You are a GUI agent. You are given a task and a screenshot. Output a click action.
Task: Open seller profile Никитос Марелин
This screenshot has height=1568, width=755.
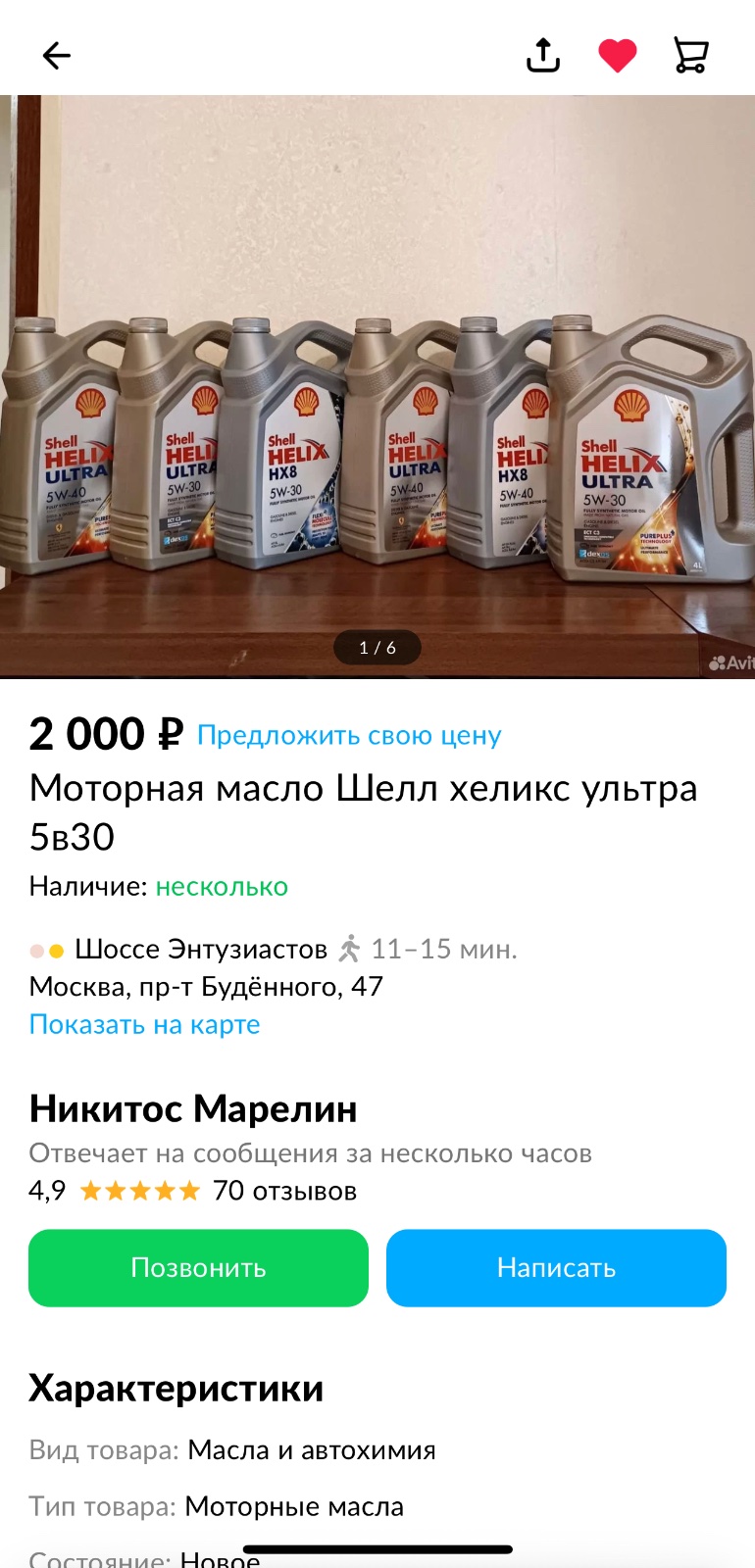coord(193,1108)
